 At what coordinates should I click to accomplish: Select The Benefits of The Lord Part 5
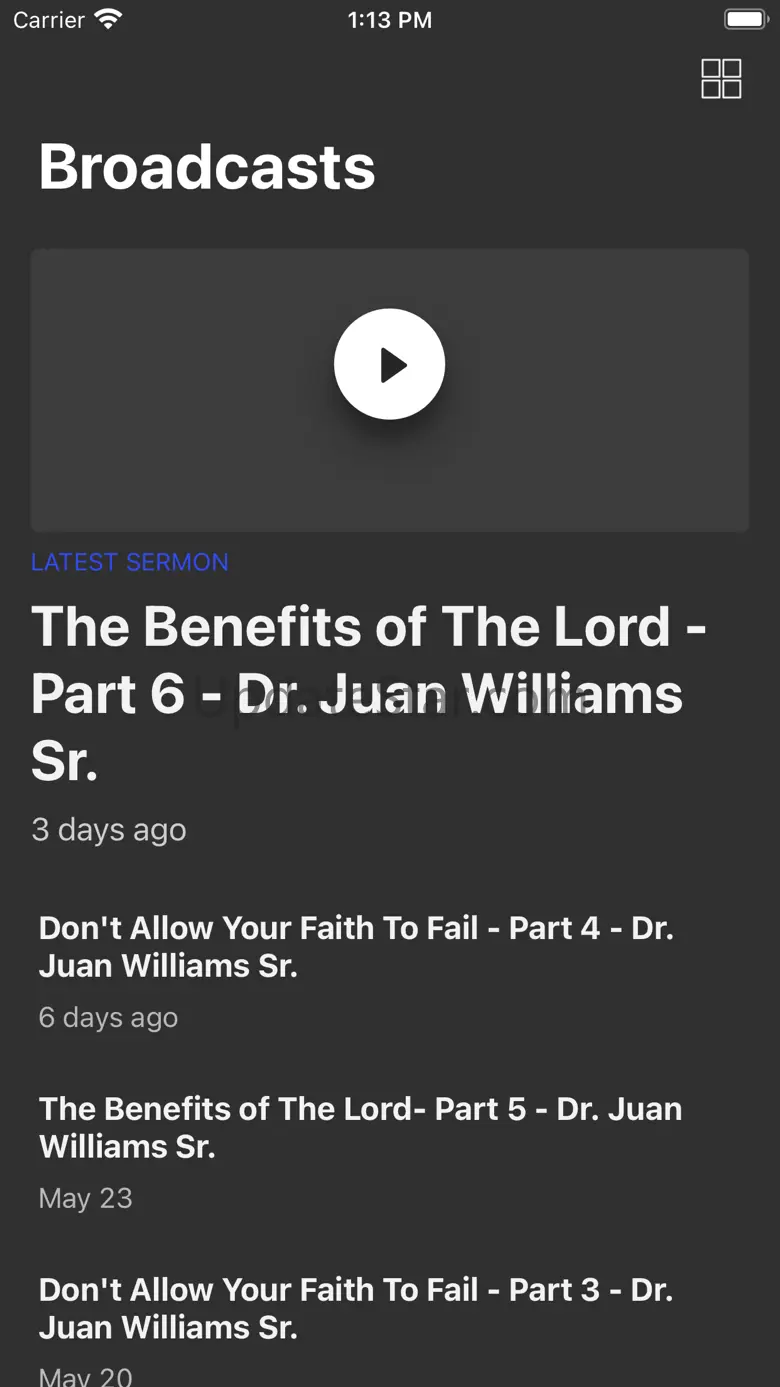[x=360, y=1127]
